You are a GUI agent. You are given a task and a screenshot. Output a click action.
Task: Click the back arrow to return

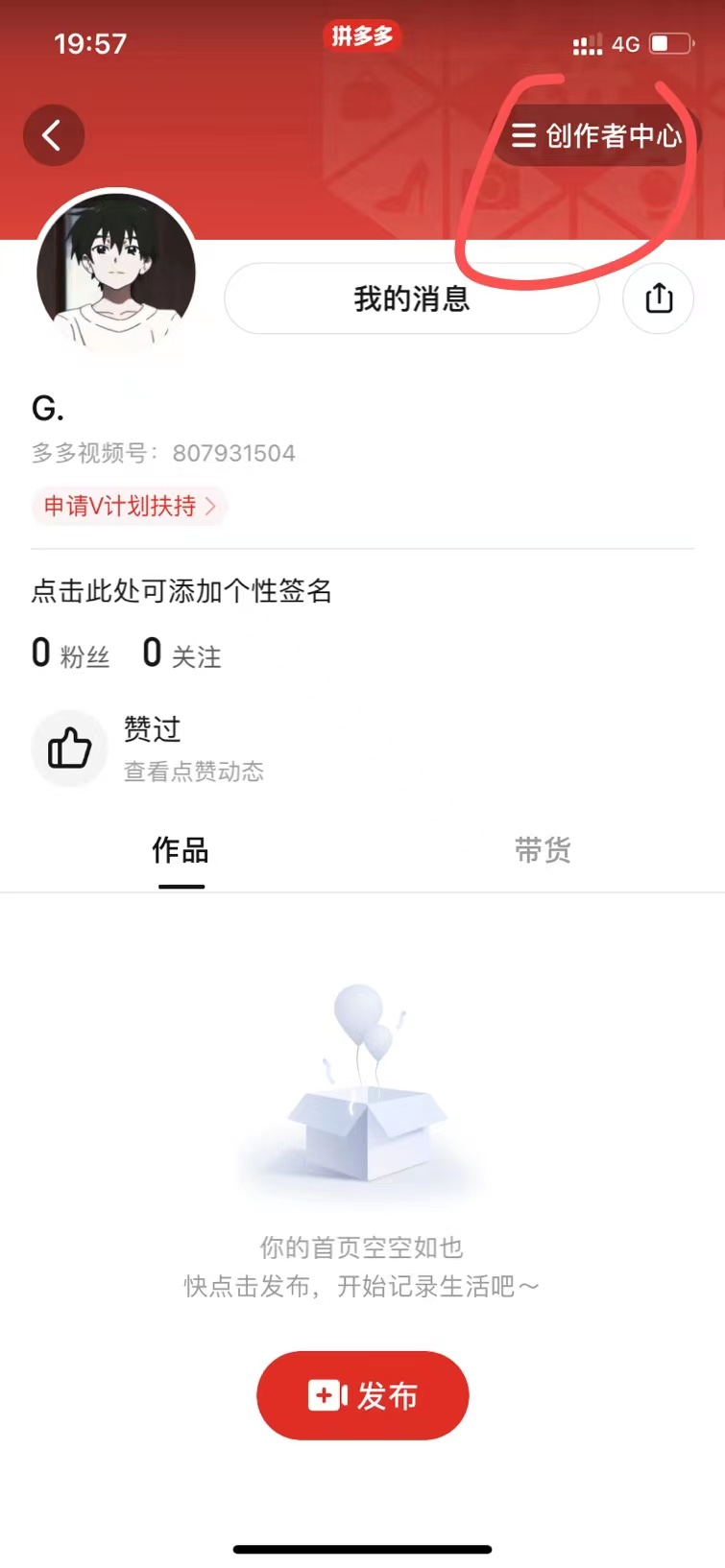54,134
